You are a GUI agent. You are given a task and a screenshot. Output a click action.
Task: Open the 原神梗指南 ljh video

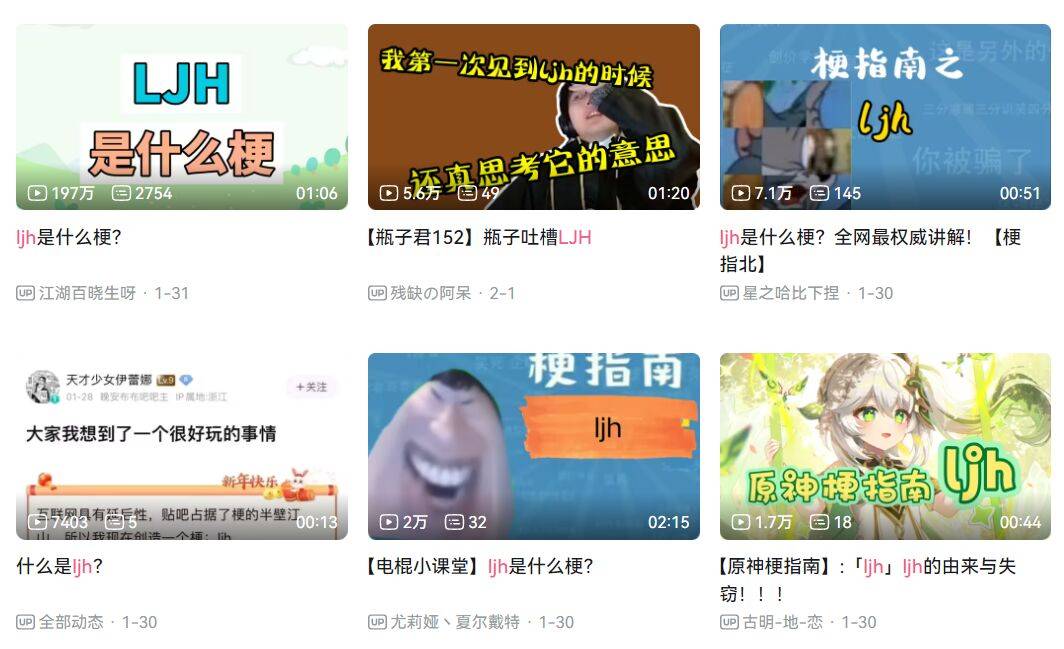885,445
